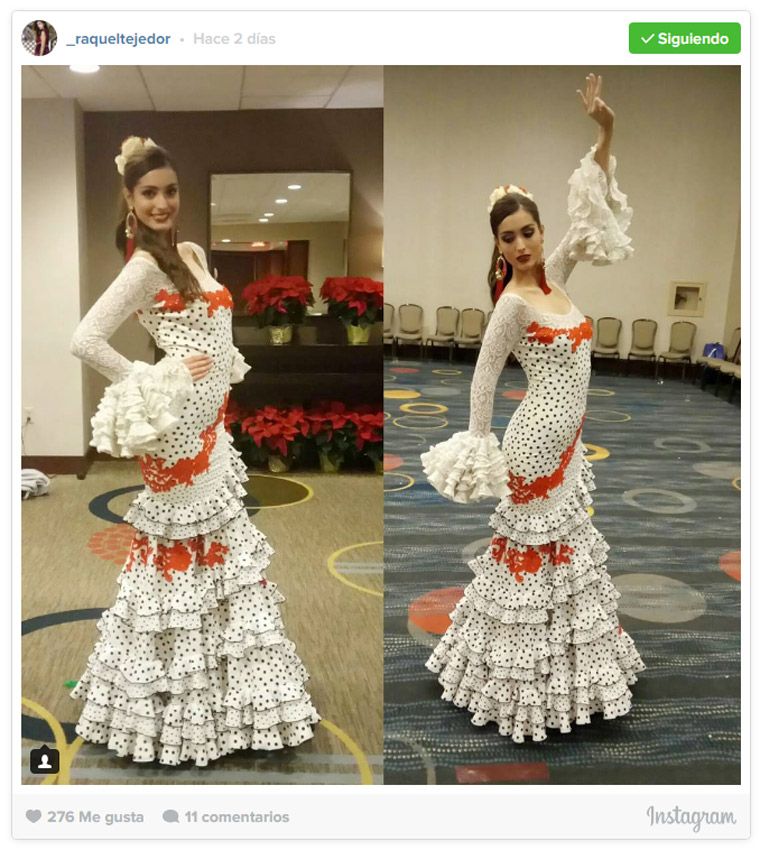Open _raqueltejedor's profile picture
This screenshot has height=850, width=760.
point(39,38)
